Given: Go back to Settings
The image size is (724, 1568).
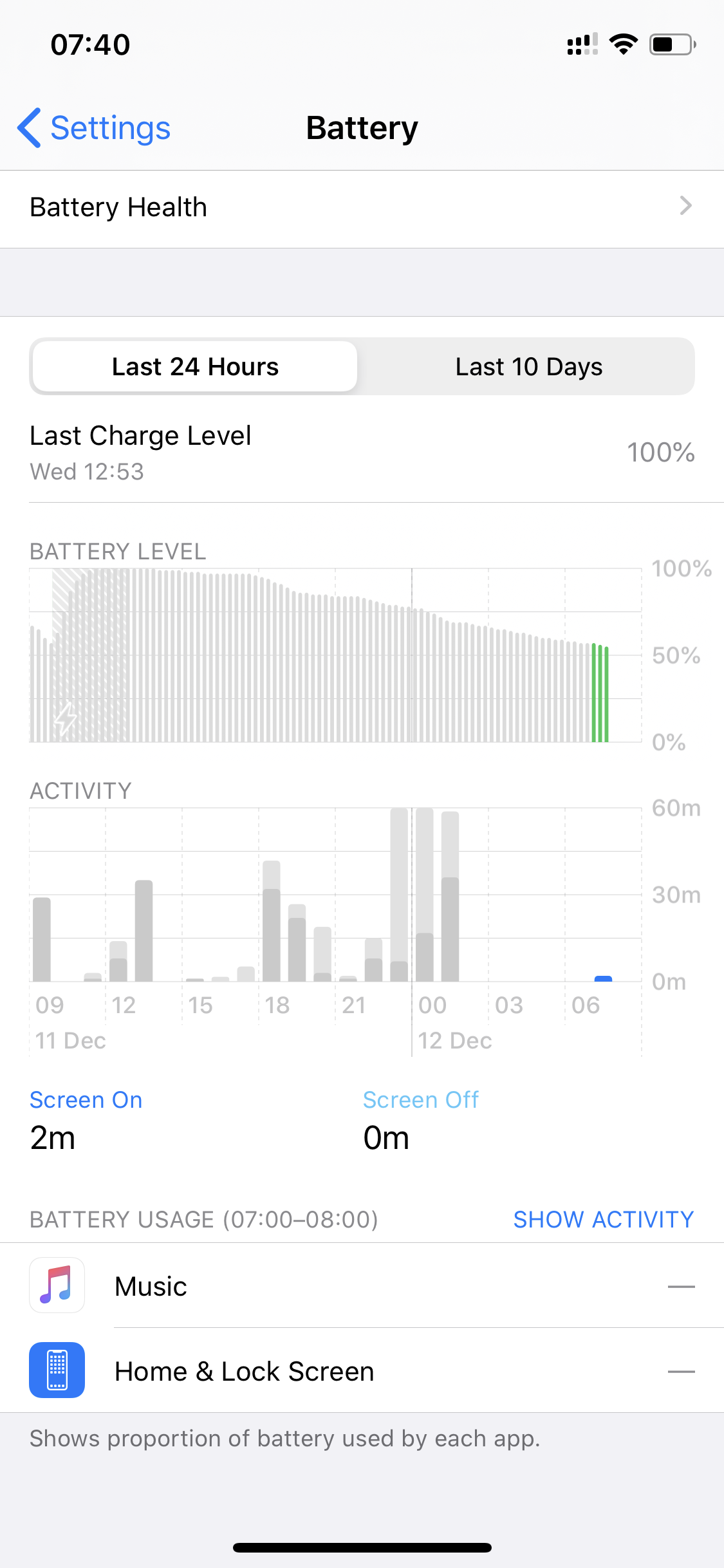Looking at the screenshot, I should [94, 128].
